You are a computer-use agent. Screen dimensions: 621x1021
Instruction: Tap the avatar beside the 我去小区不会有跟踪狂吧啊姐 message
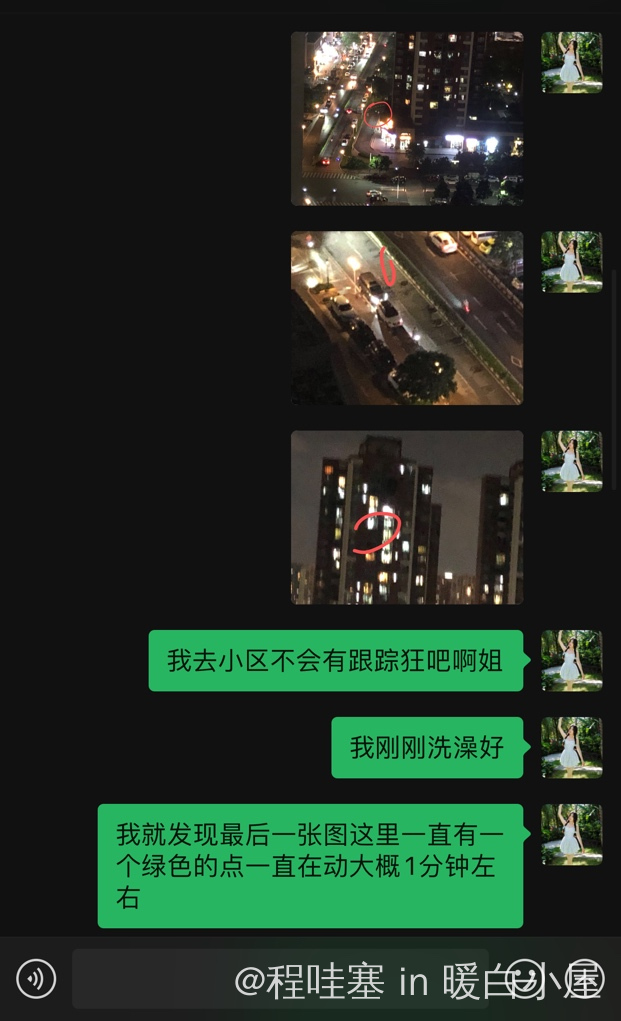tap(571, 660)
